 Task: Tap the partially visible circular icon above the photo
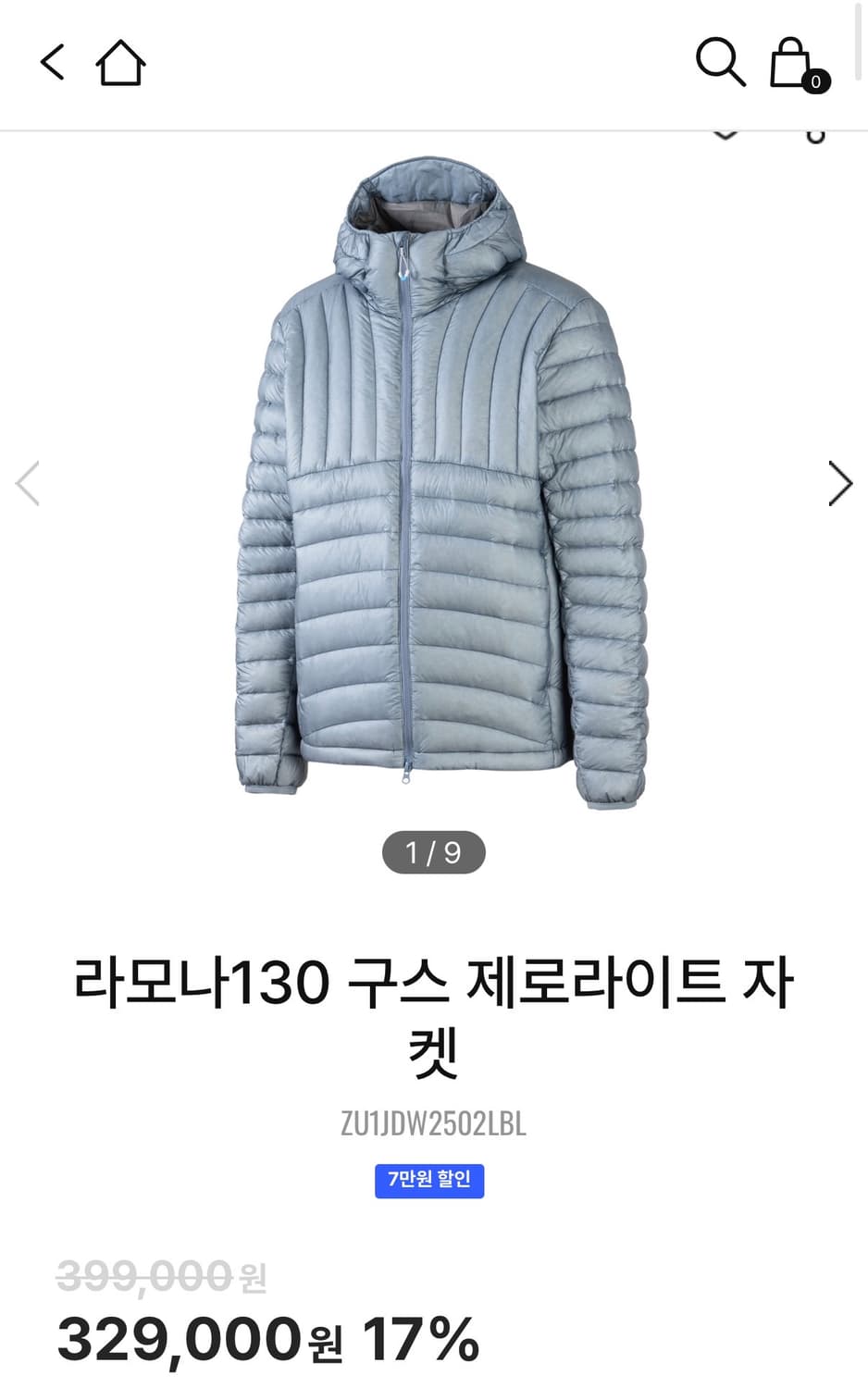click(815, 135)
